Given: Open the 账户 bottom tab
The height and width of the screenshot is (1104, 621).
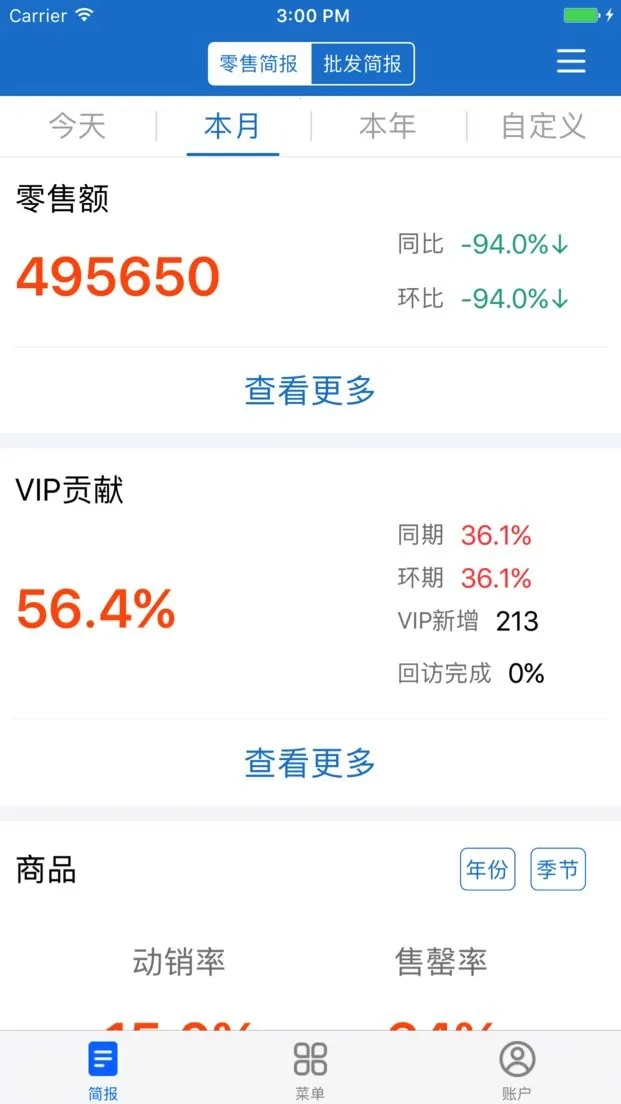Looking at the screenshot, I should [x=517, y=1068].
